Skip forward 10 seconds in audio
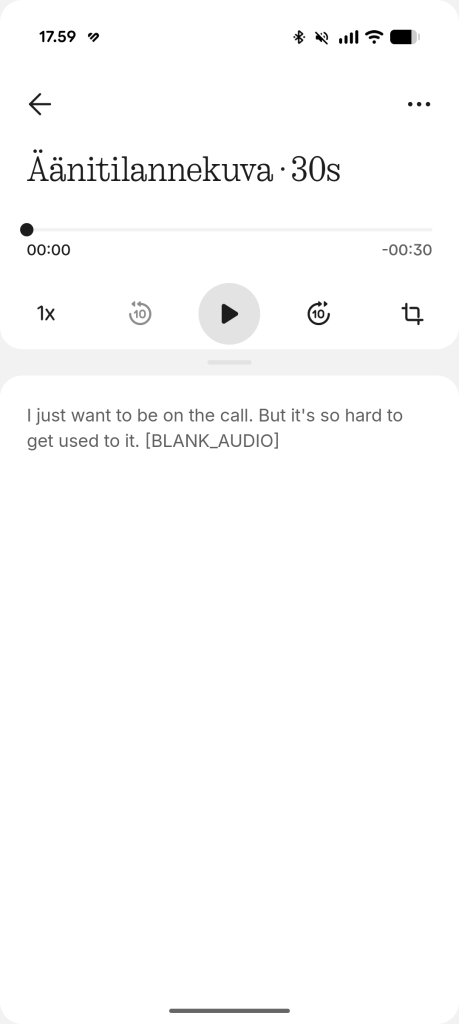The height and width of the screenshot is (1024, 459). 319,313
